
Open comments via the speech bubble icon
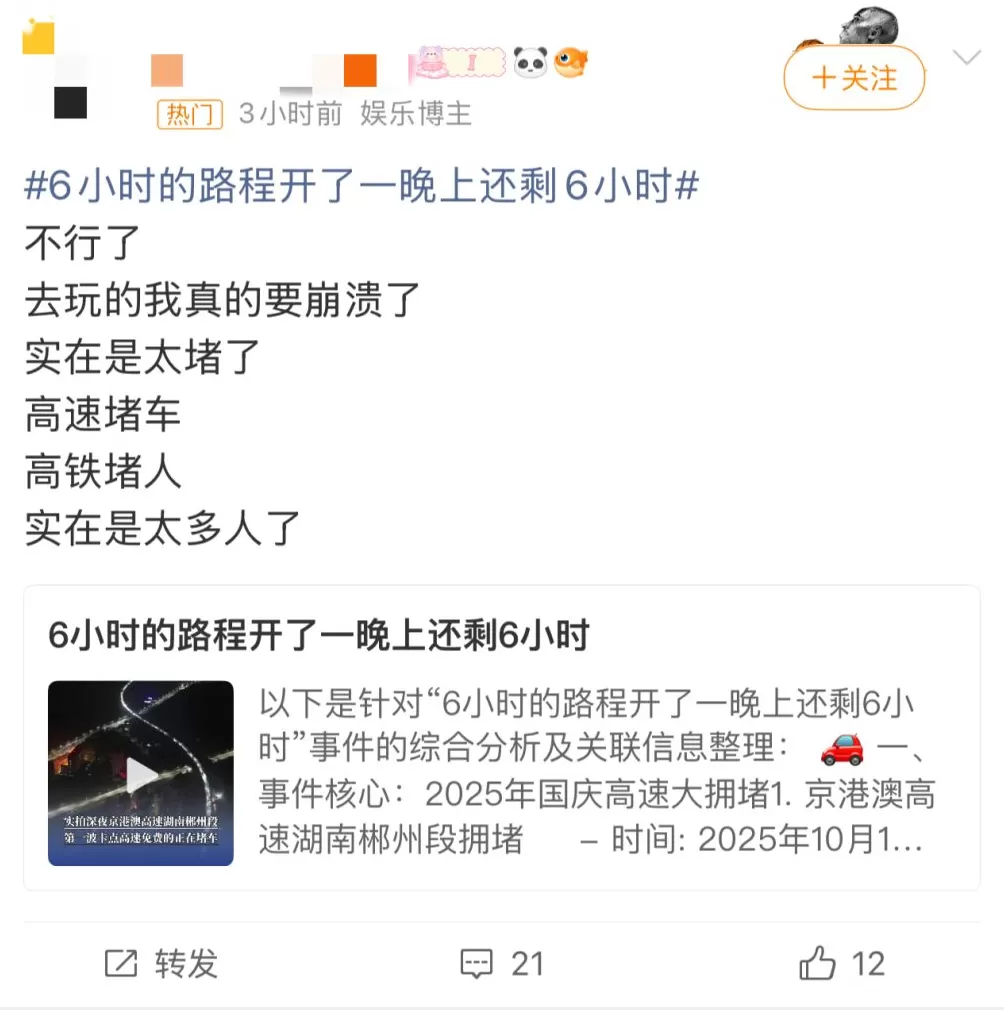pyautogui.click(x=480, y=963)
